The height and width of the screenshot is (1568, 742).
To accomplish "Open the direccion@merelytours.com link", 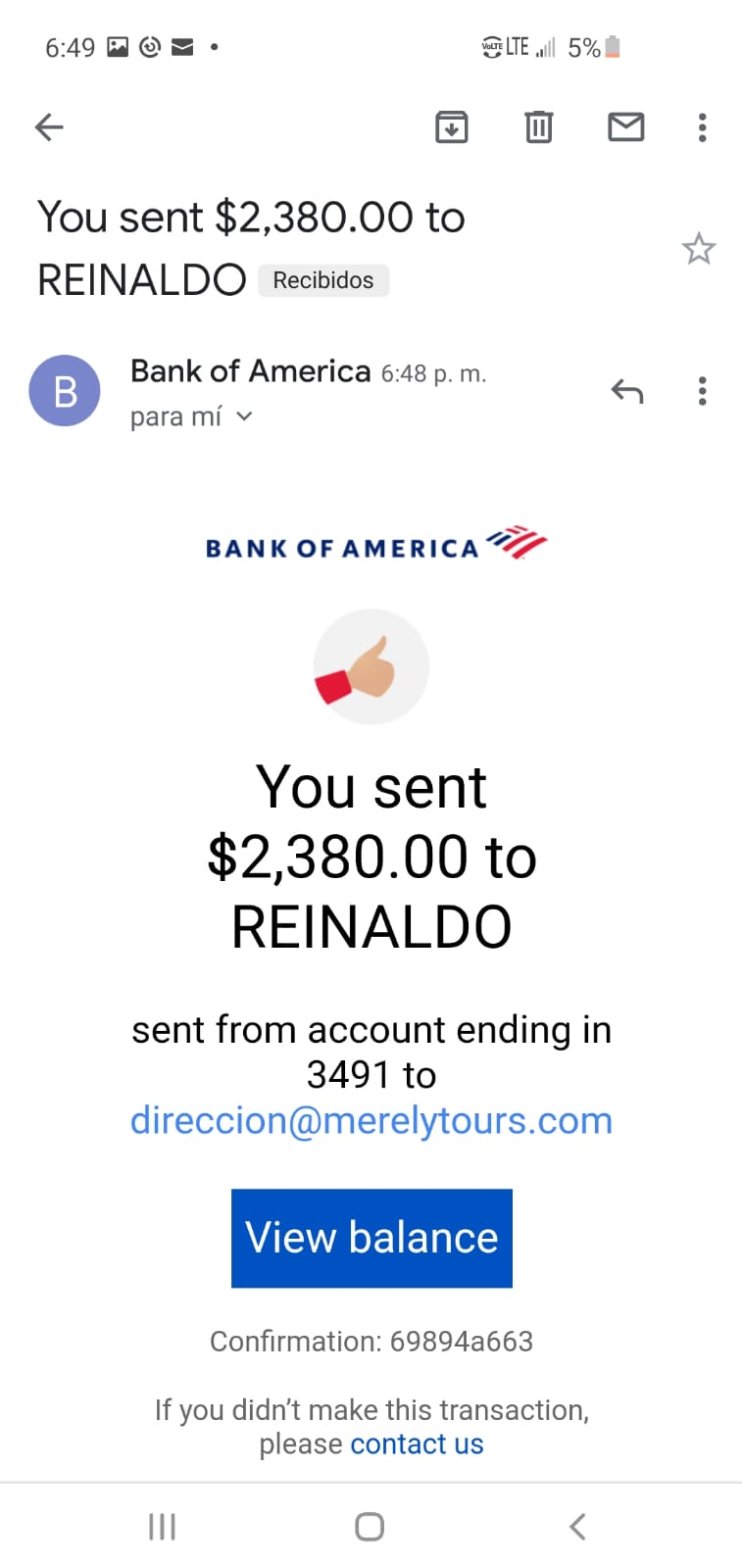I will point(371,1120).
